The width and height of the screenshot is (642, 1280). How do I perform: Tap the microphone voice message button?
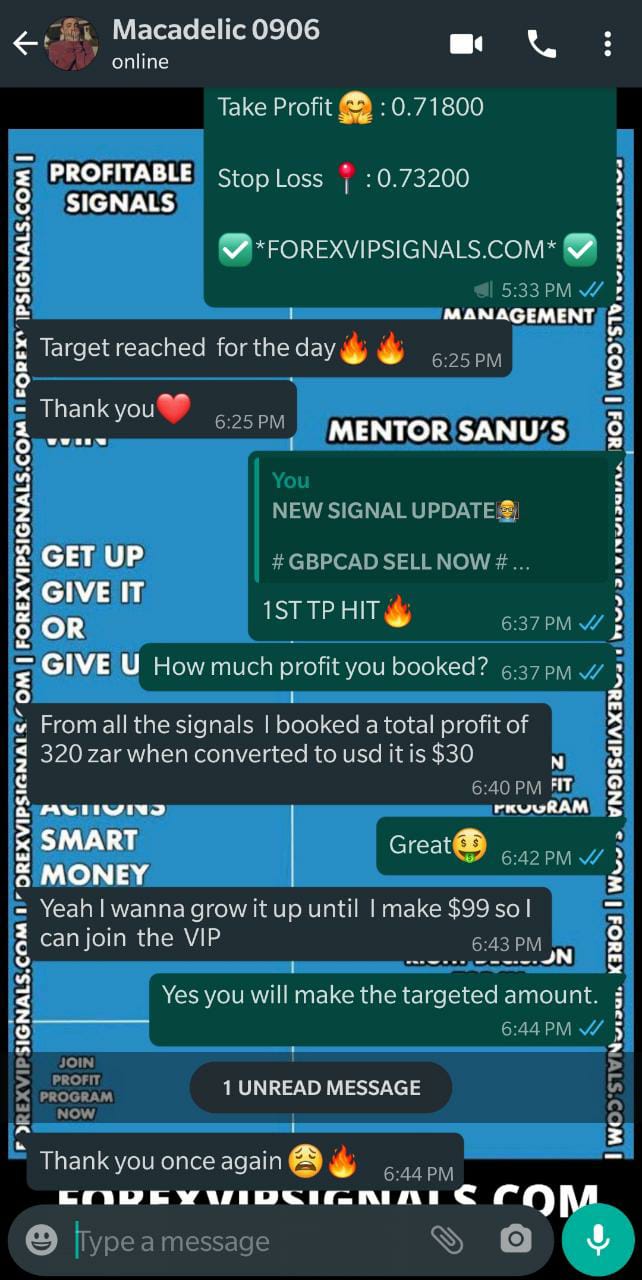598,1239
